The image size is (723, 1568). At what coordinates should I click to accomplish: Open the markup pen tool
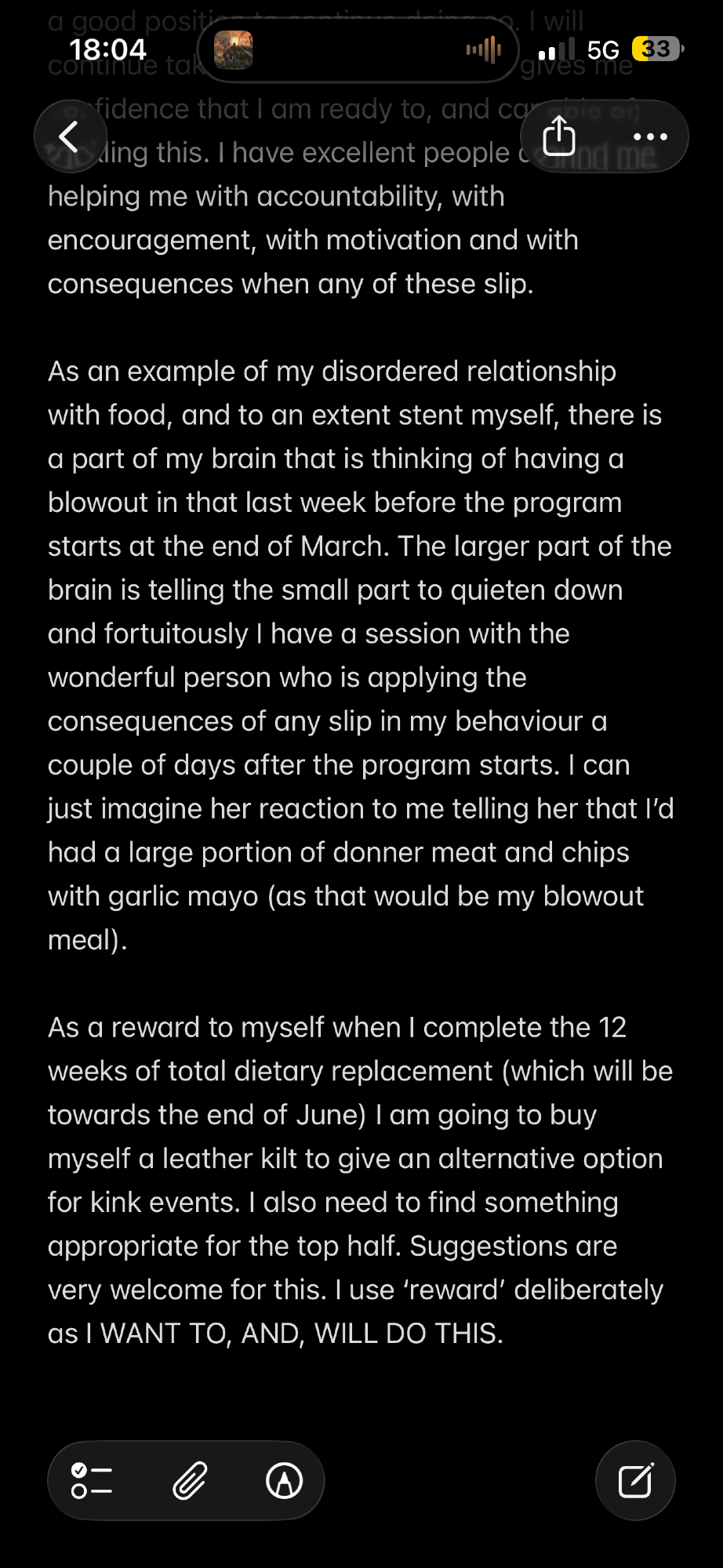tap(284, 1480)
